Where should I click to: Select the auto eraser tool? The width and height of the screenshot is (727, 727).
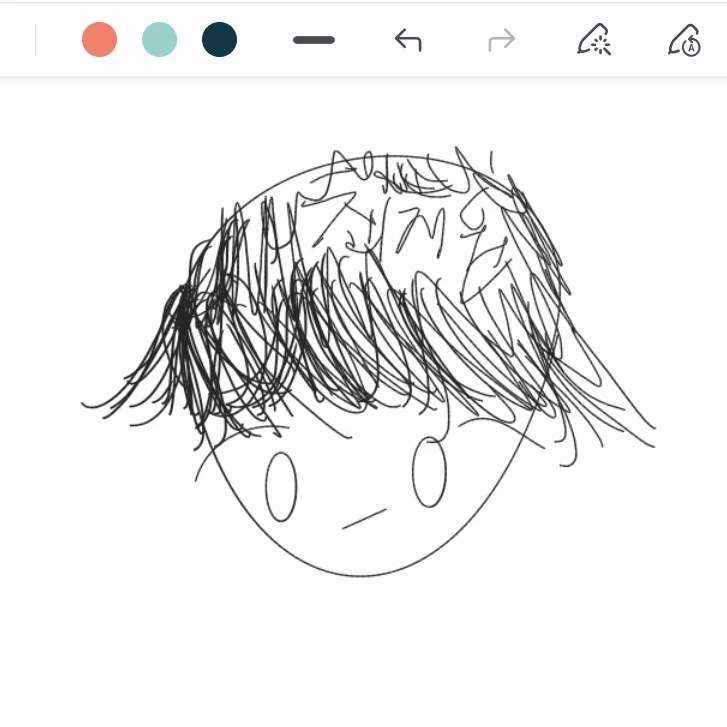pos(685,40)
